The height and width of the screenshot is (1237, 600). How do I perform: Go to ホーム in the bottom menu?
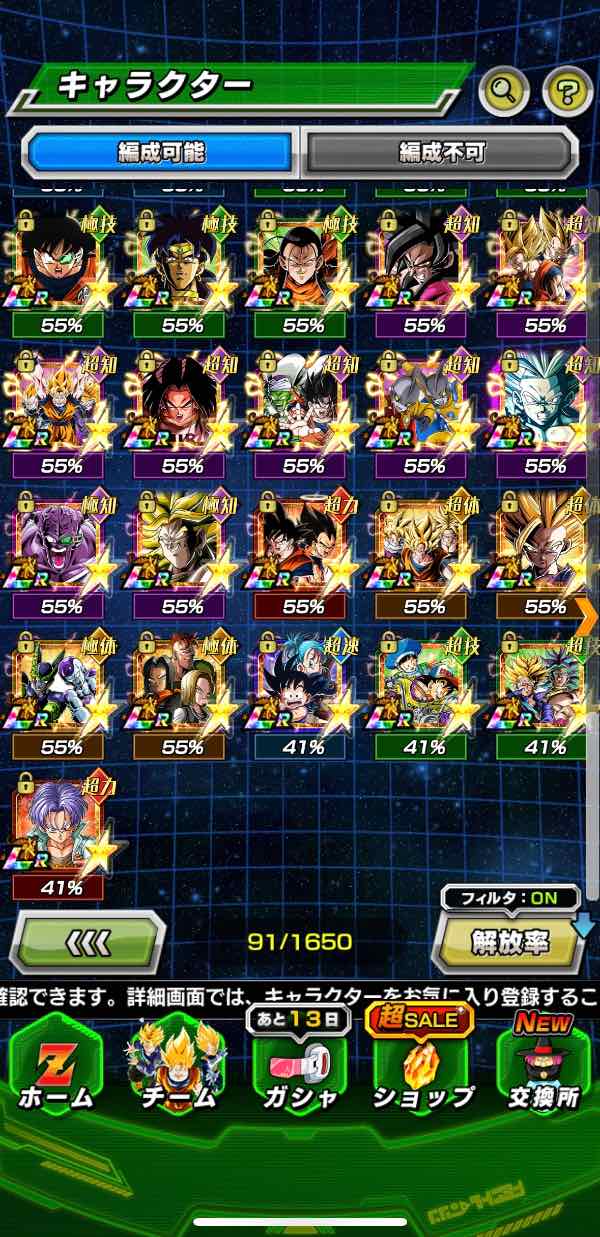(x=56, y=1070)
